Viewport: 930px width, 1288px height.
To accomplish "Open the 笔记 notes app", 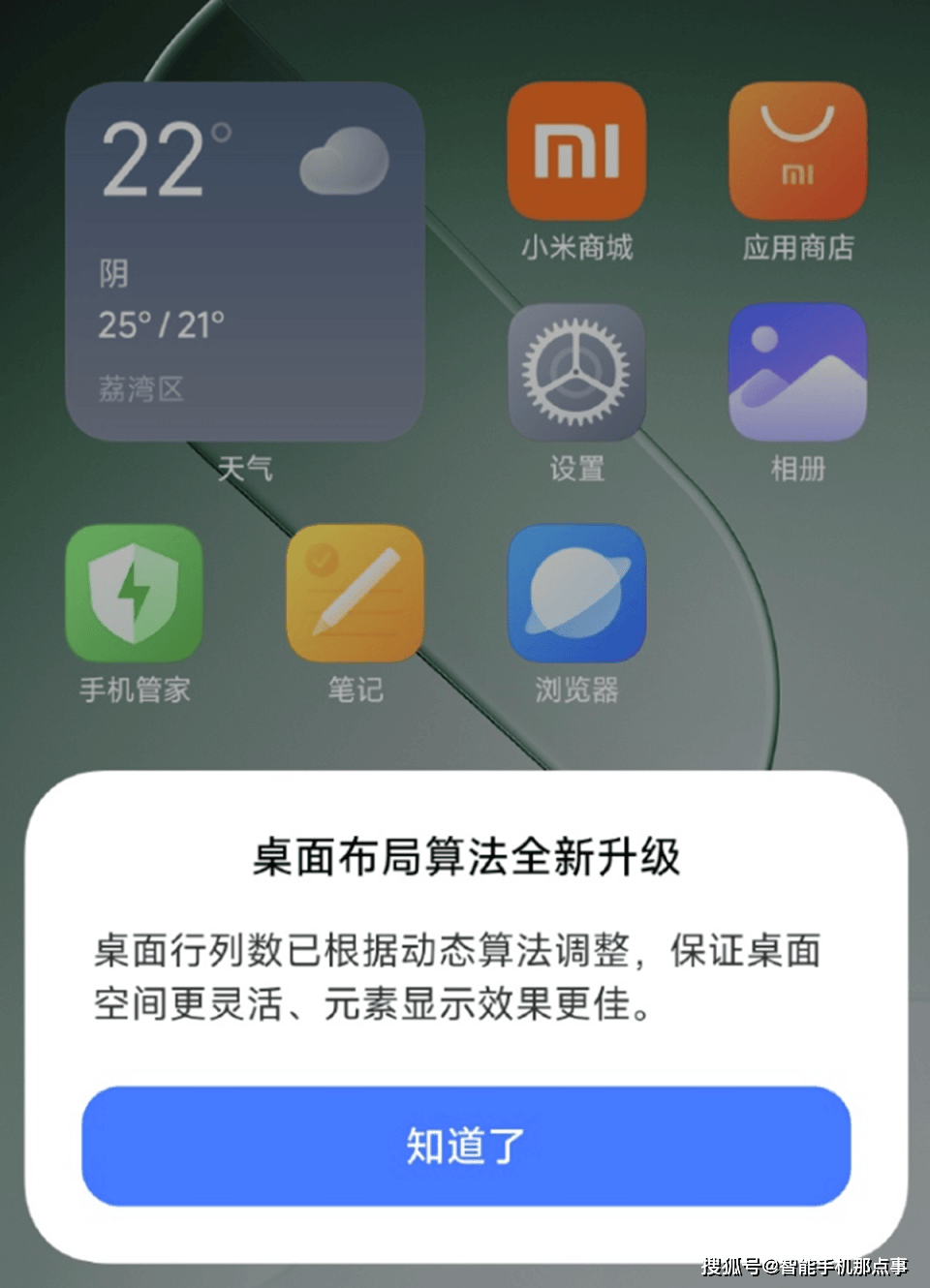I will point(355,594).
